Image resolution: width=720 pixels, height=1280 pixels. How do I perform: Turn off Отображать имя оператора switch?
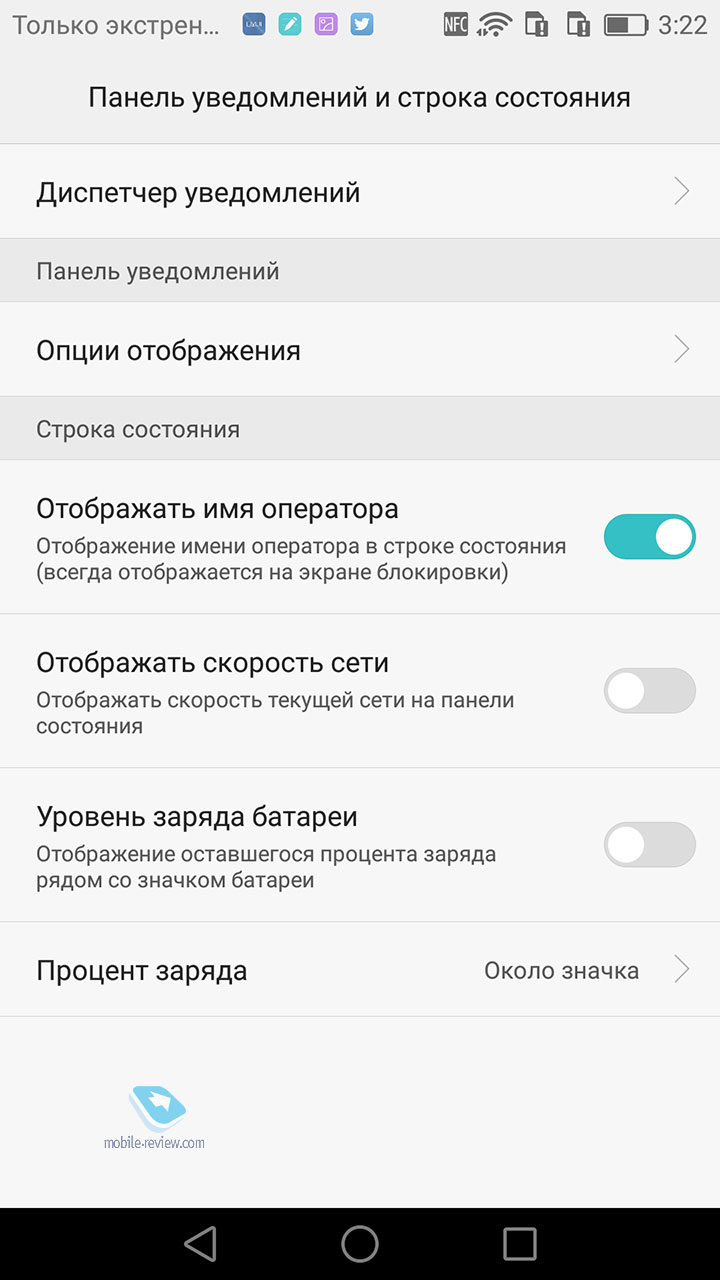tap(649, 537)
